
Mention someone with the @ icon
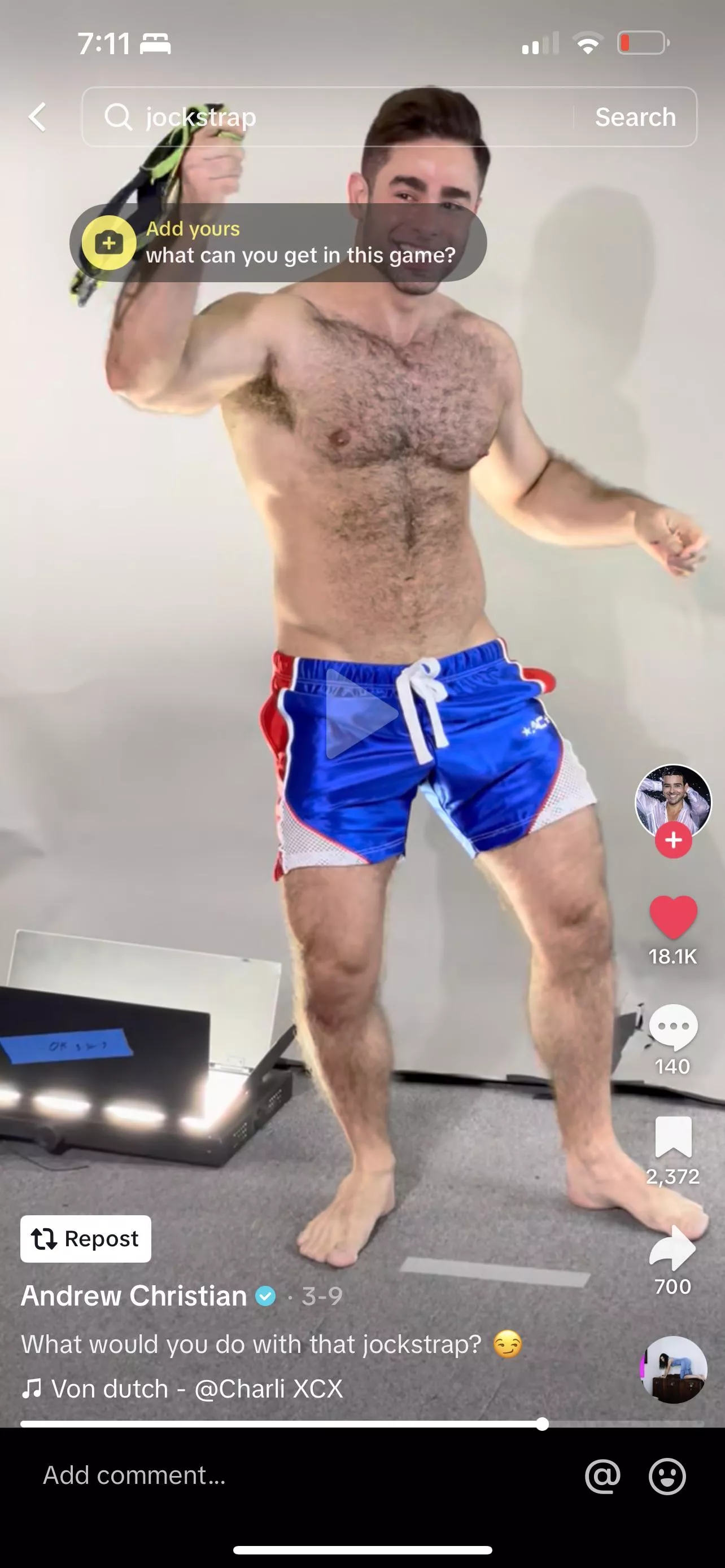[602, 1475]
